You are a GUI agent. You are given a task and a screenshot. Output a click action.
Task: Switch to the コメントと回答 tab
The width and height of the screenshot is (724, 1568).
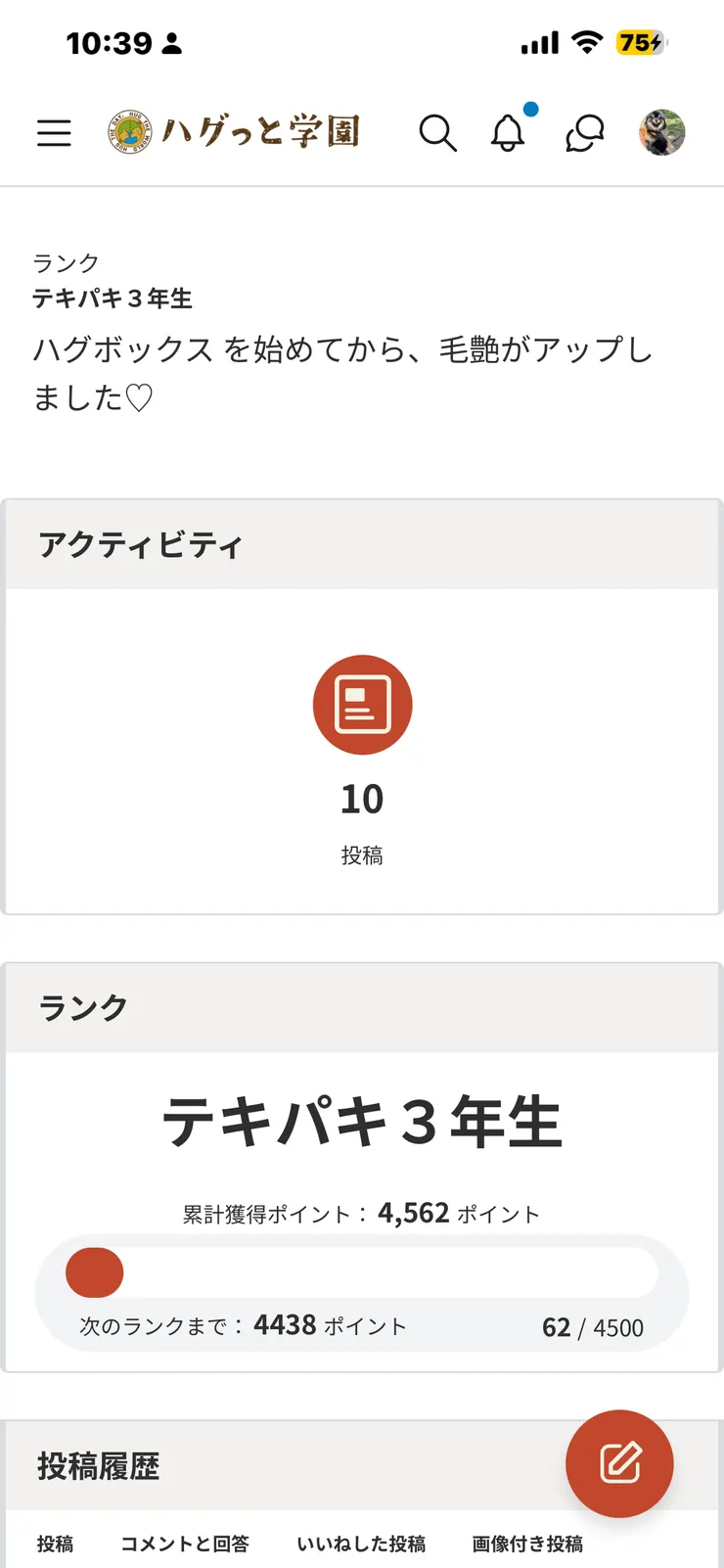click(184, 1545)
